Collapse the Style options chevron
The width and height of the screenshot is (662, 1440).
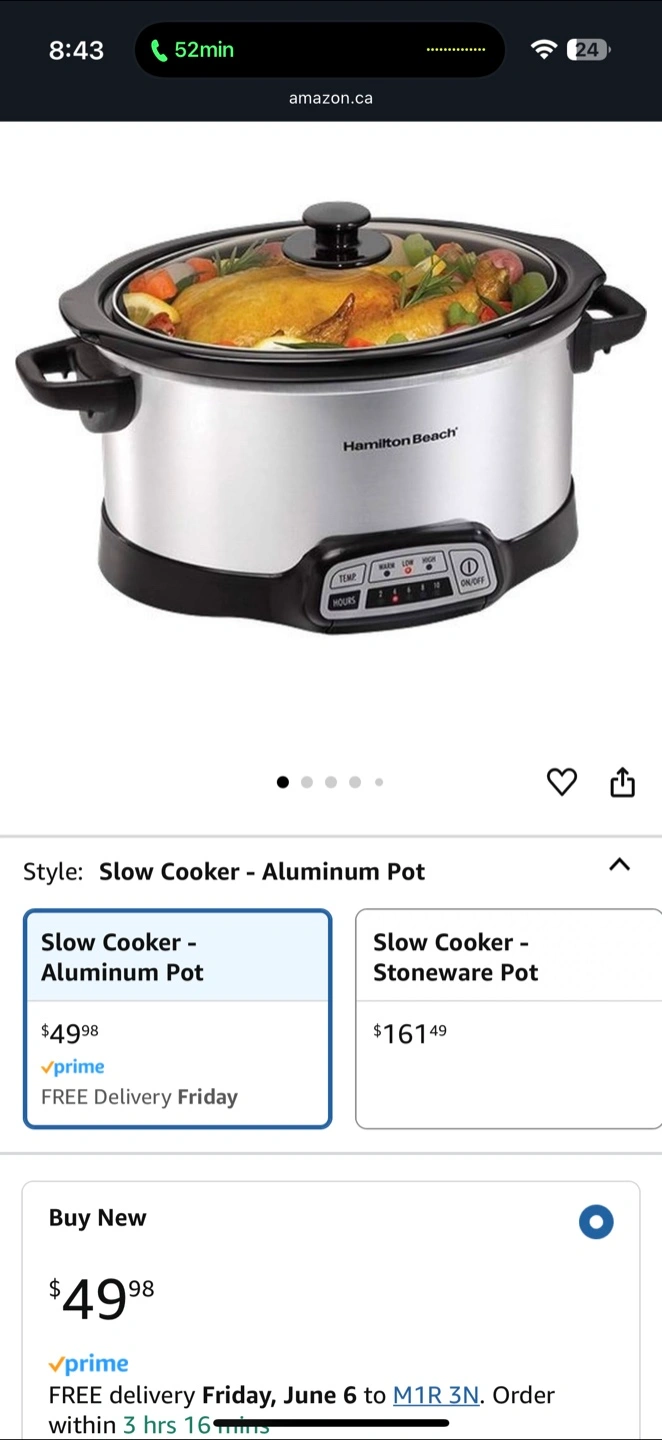pos(620,865)
